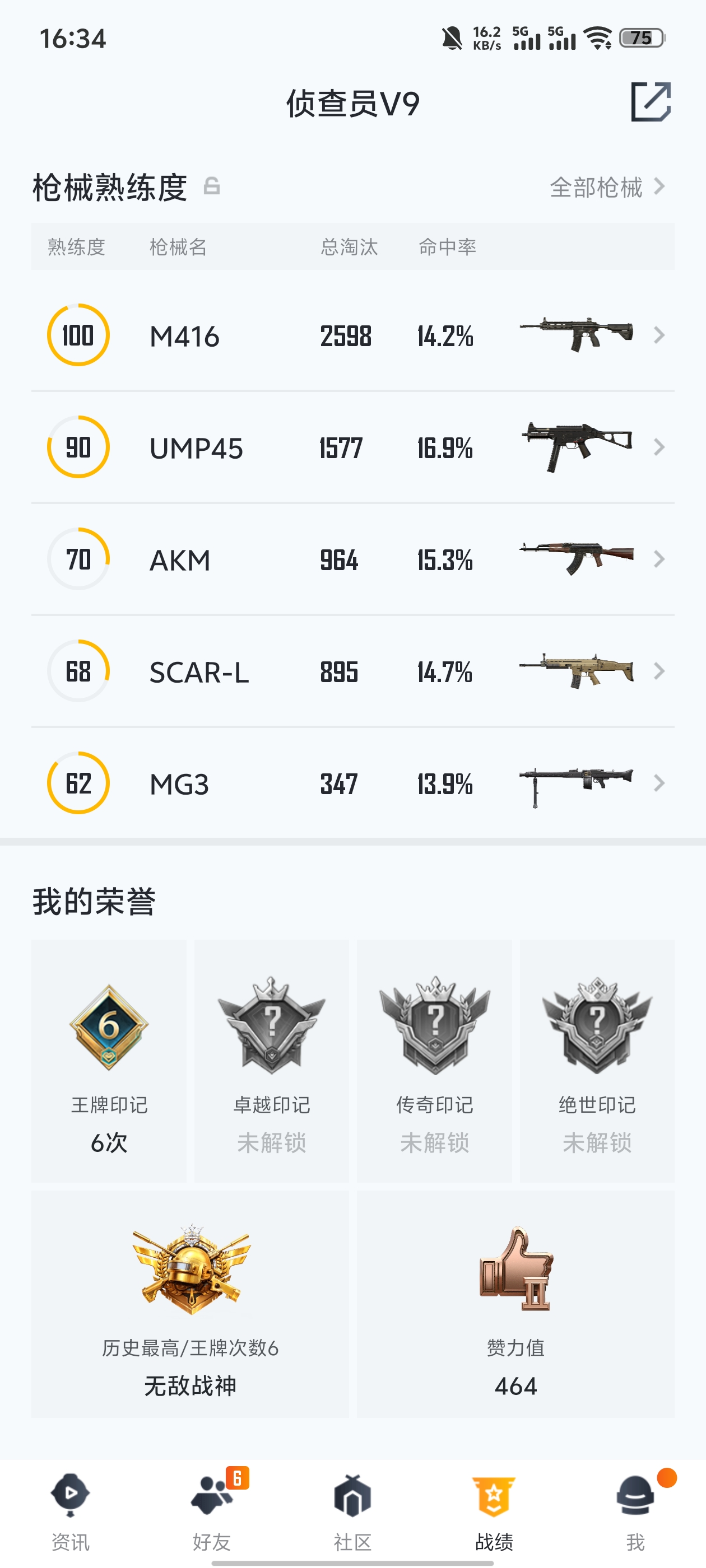Open the 无敌战神 highest rank card
Screen dimensions: 706x1568
click(x=190, y=1304)
